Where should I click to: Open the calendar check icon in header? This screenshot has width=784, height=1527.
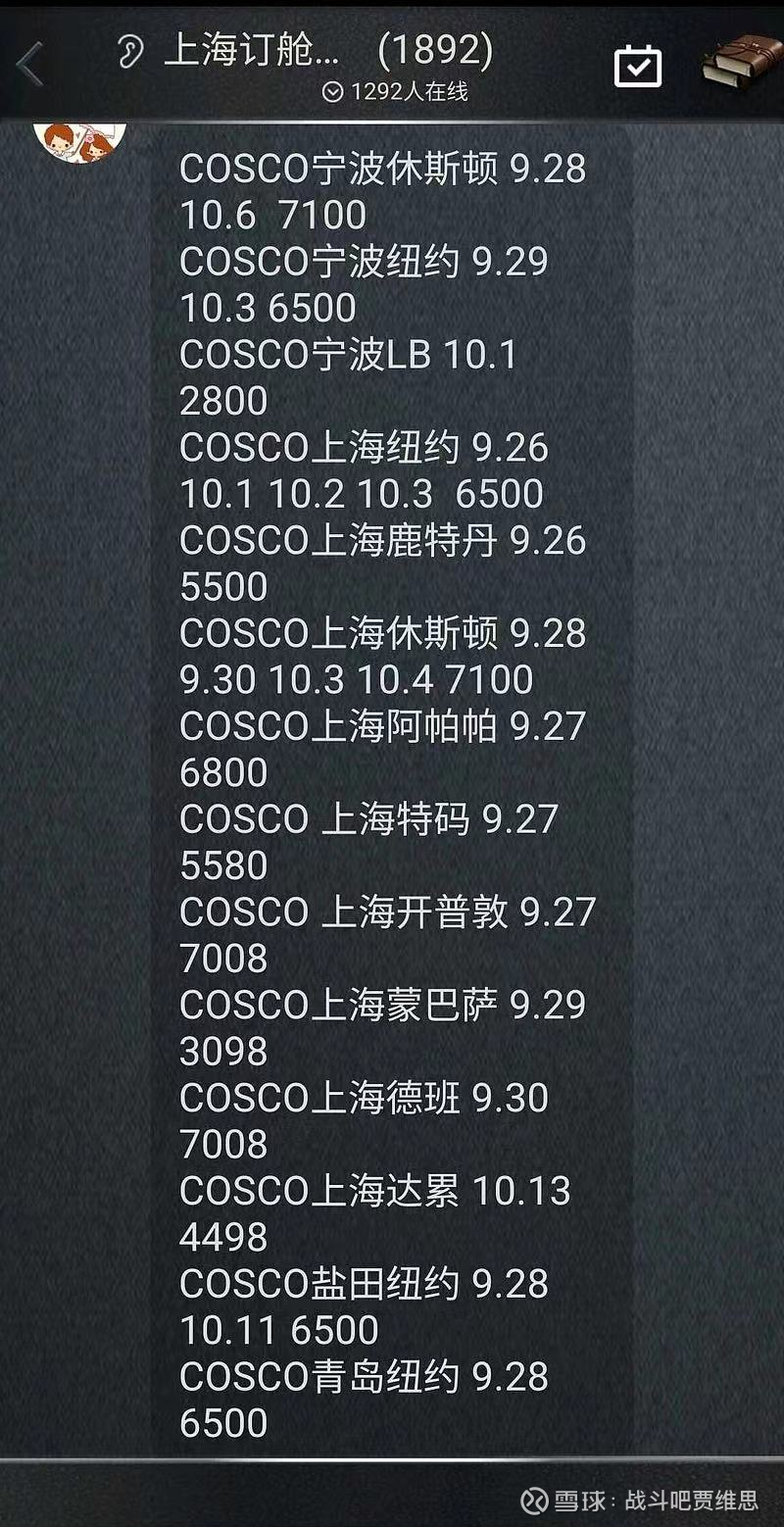638,66
